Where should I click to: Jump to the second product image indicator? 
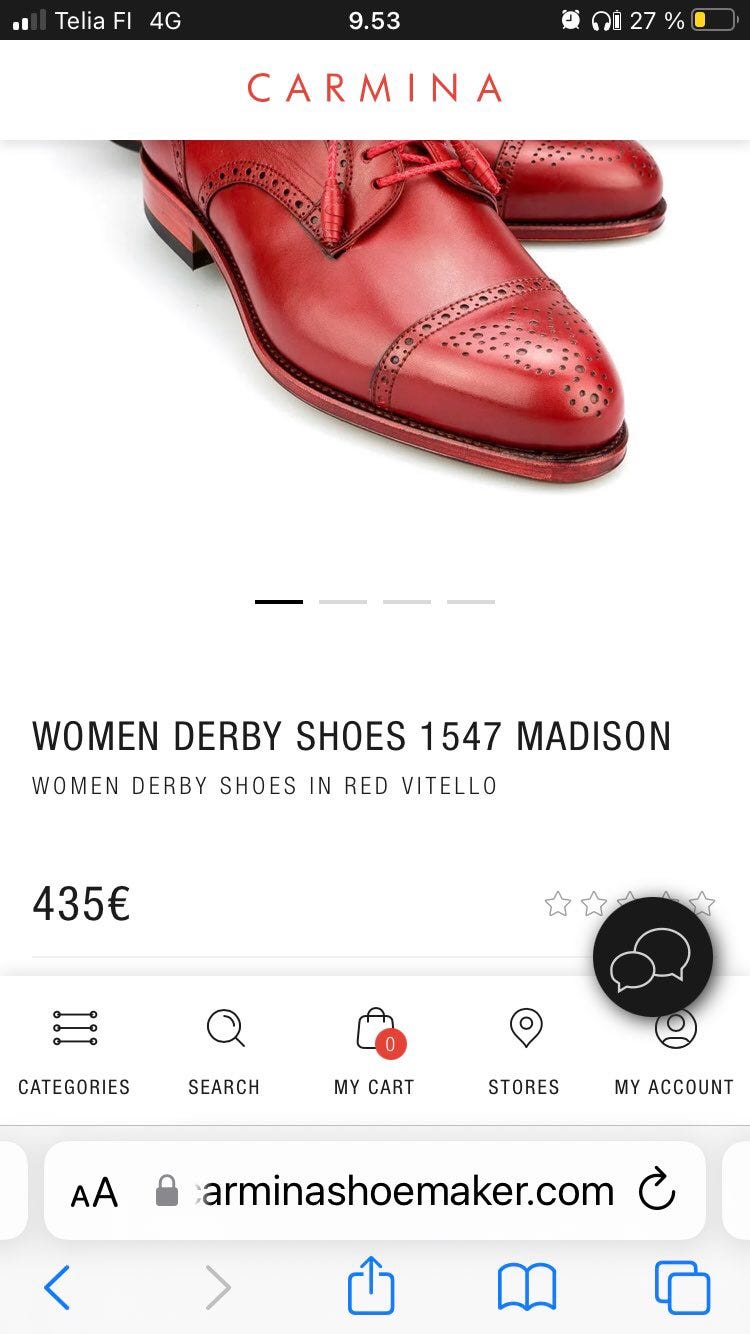click(x=343, y=602)
